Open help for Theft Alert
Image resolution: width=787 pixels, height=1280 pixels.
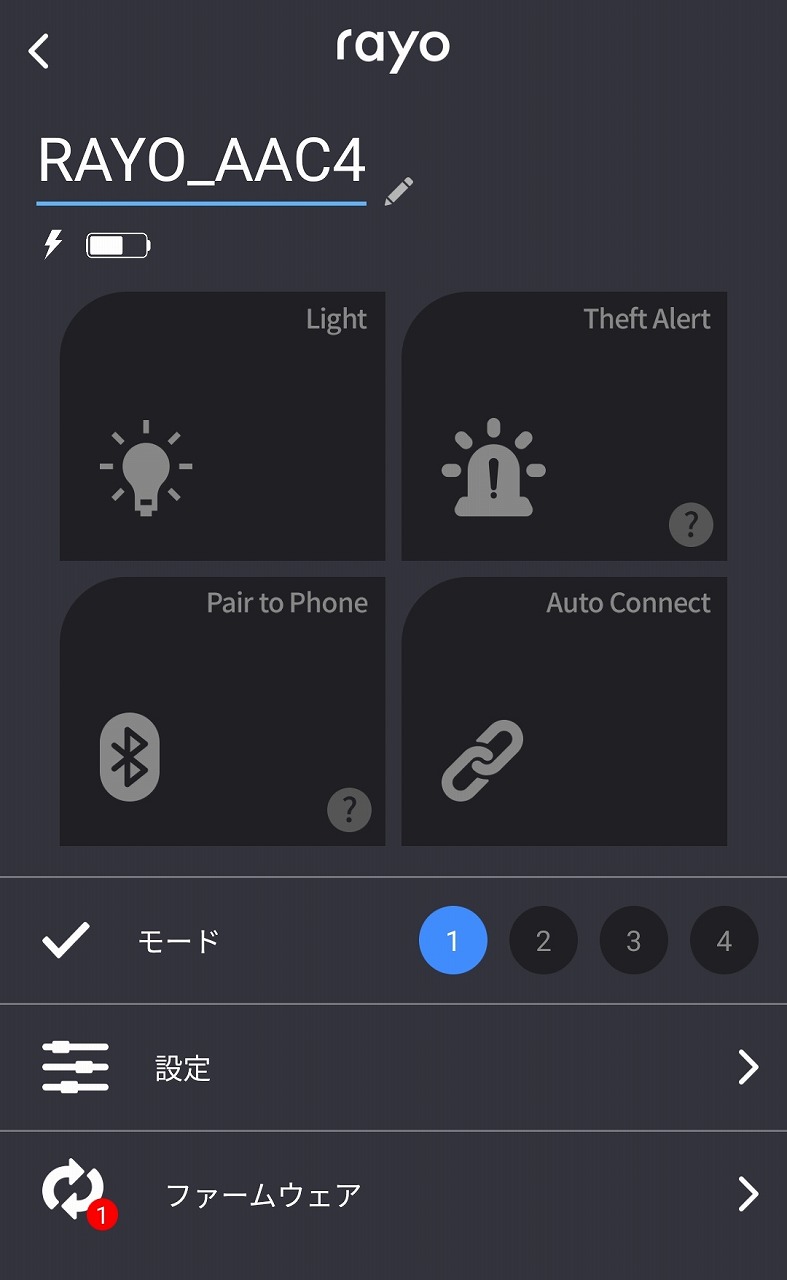pos(691,524)
